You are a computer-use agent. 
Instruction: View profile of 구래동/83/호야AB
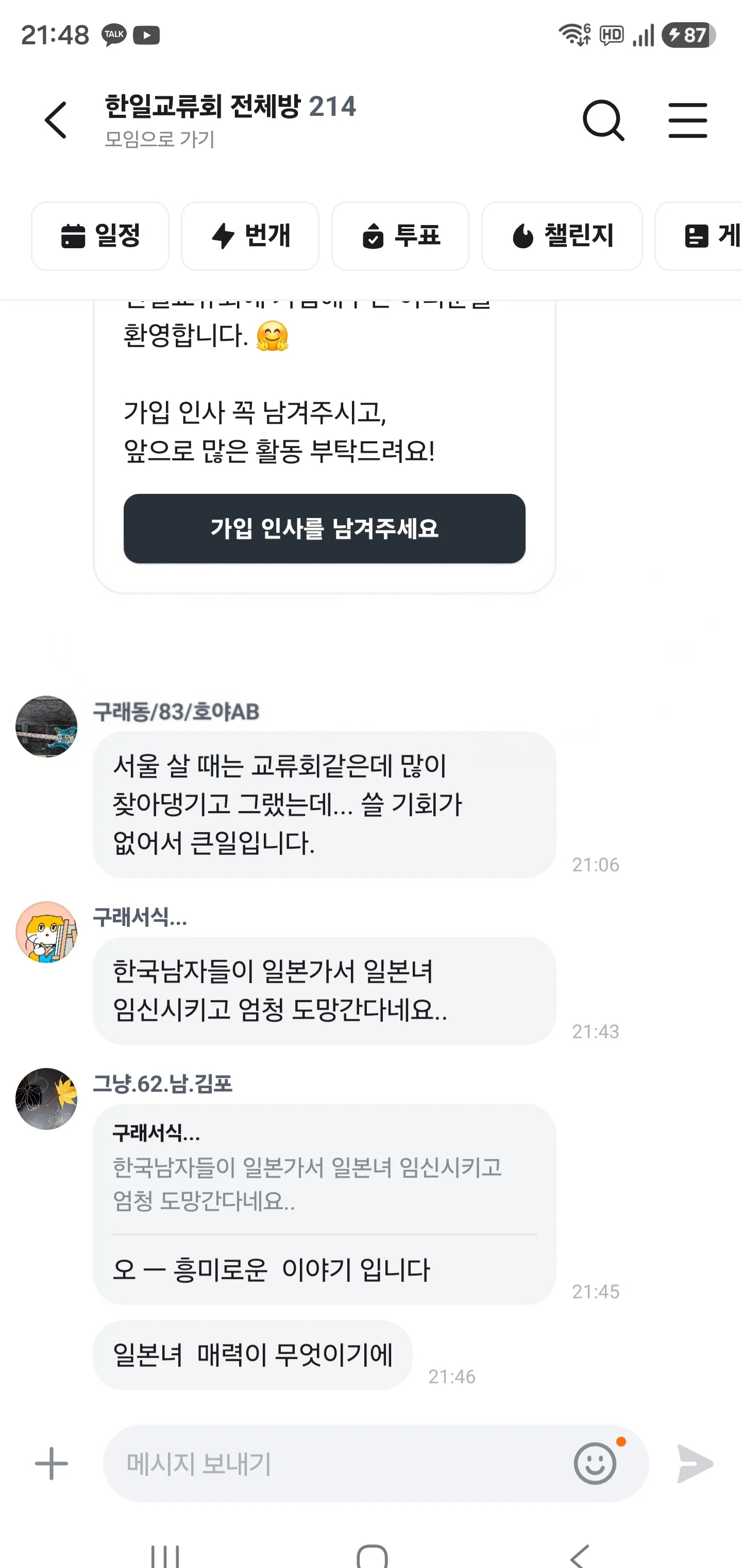click(x=46, y=726)
